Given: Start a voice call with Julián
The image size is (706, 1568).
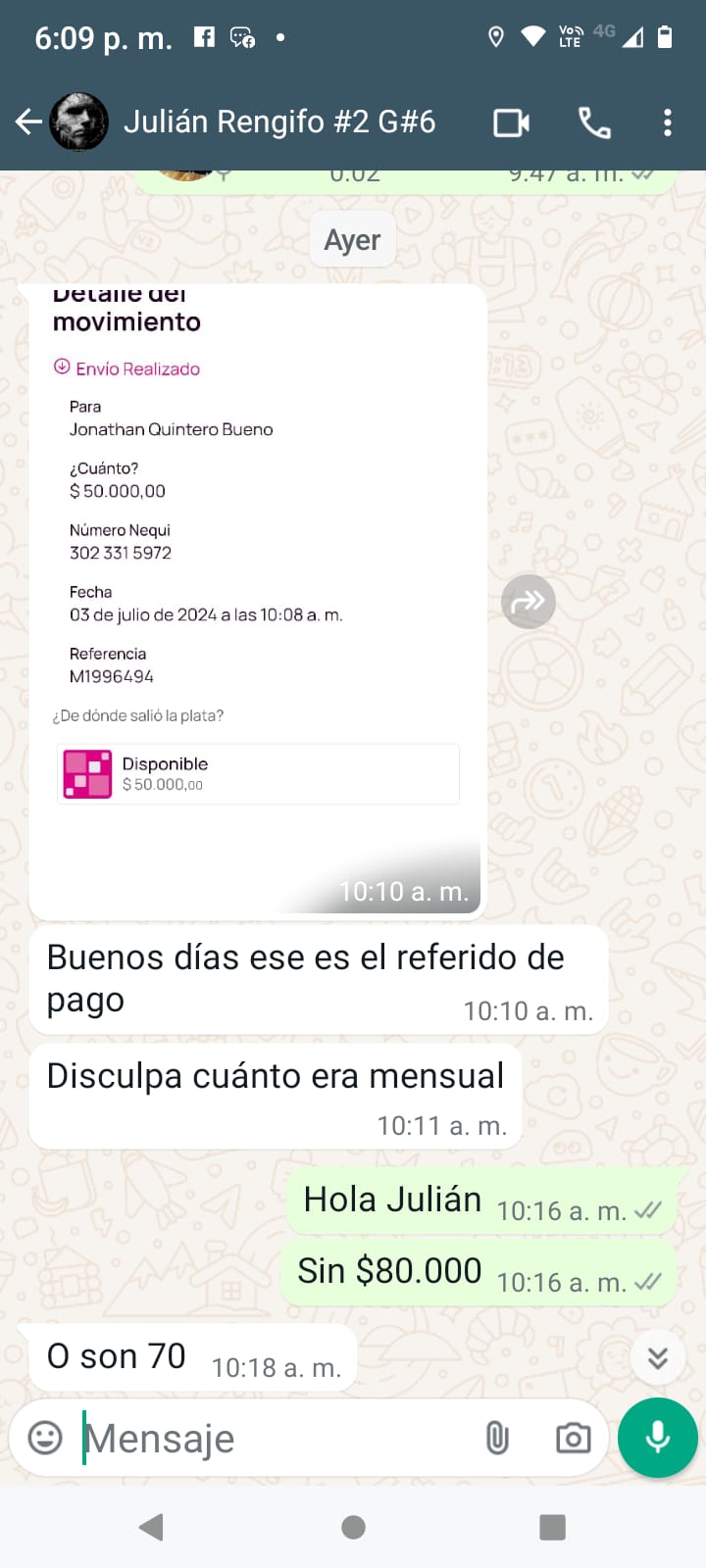Looking at the screenshot, I should pos(594,122).
